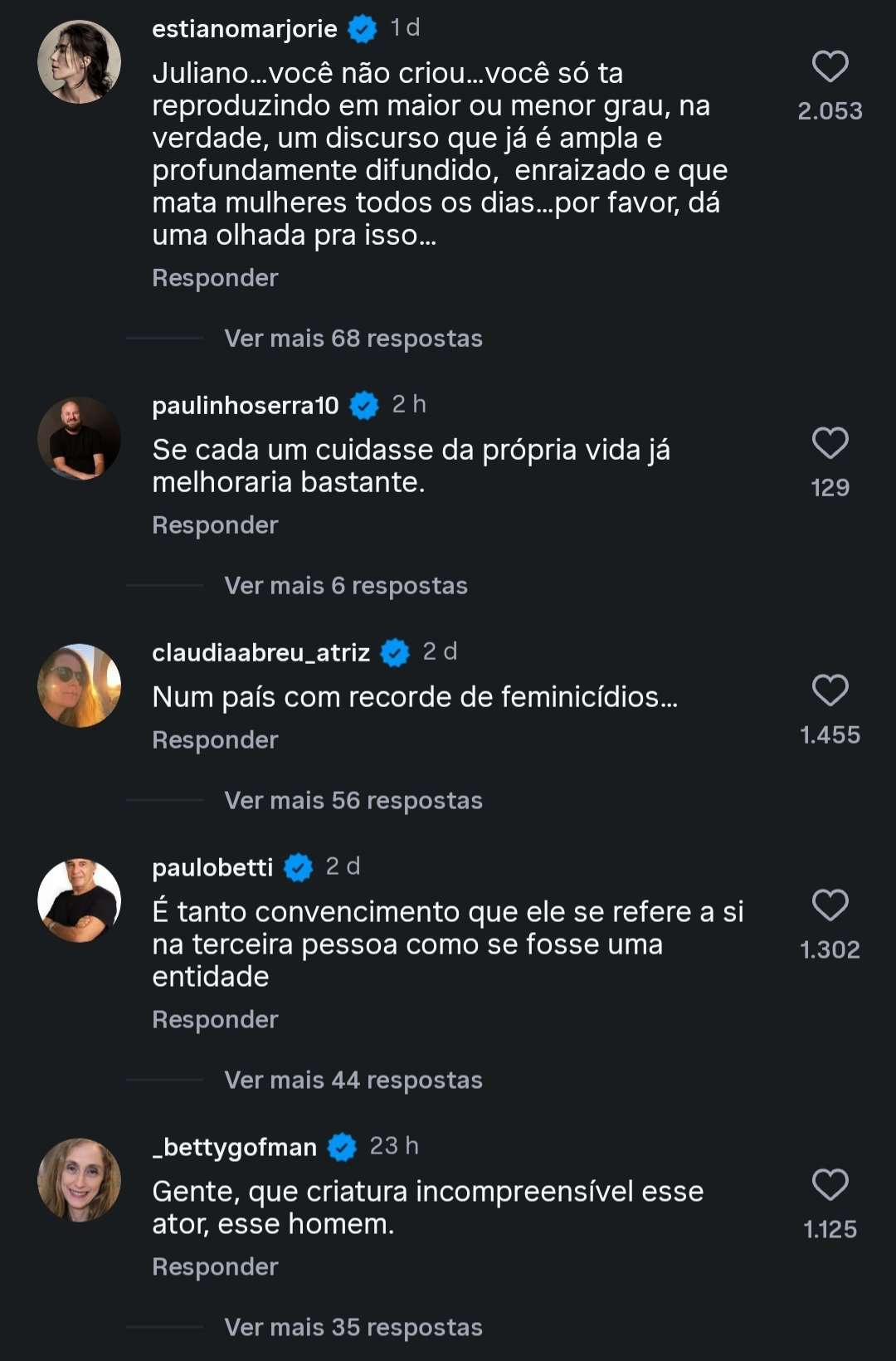
Task: Tap Responder under paulobetti's comment
Action: [215, 1020]
